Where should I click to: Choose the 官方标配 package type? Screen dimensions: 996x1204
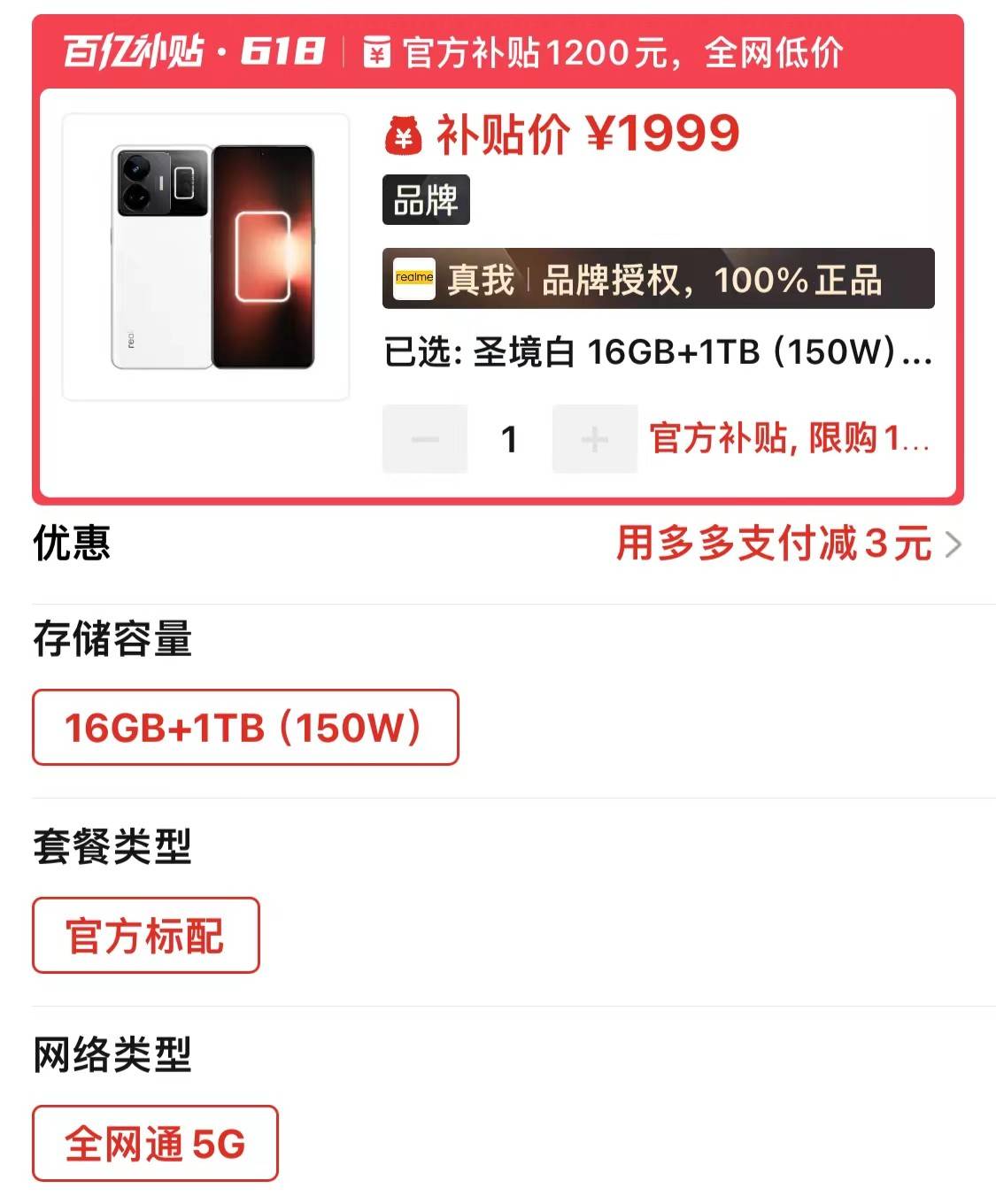click(146, 936)
